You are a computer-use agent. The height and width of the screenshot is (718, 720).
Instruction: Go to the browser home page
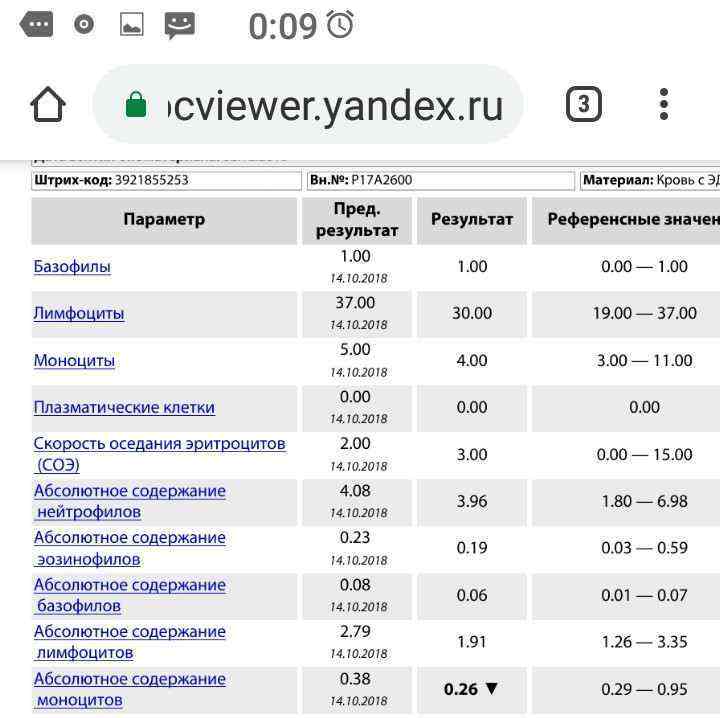click(x=48, y=105)
